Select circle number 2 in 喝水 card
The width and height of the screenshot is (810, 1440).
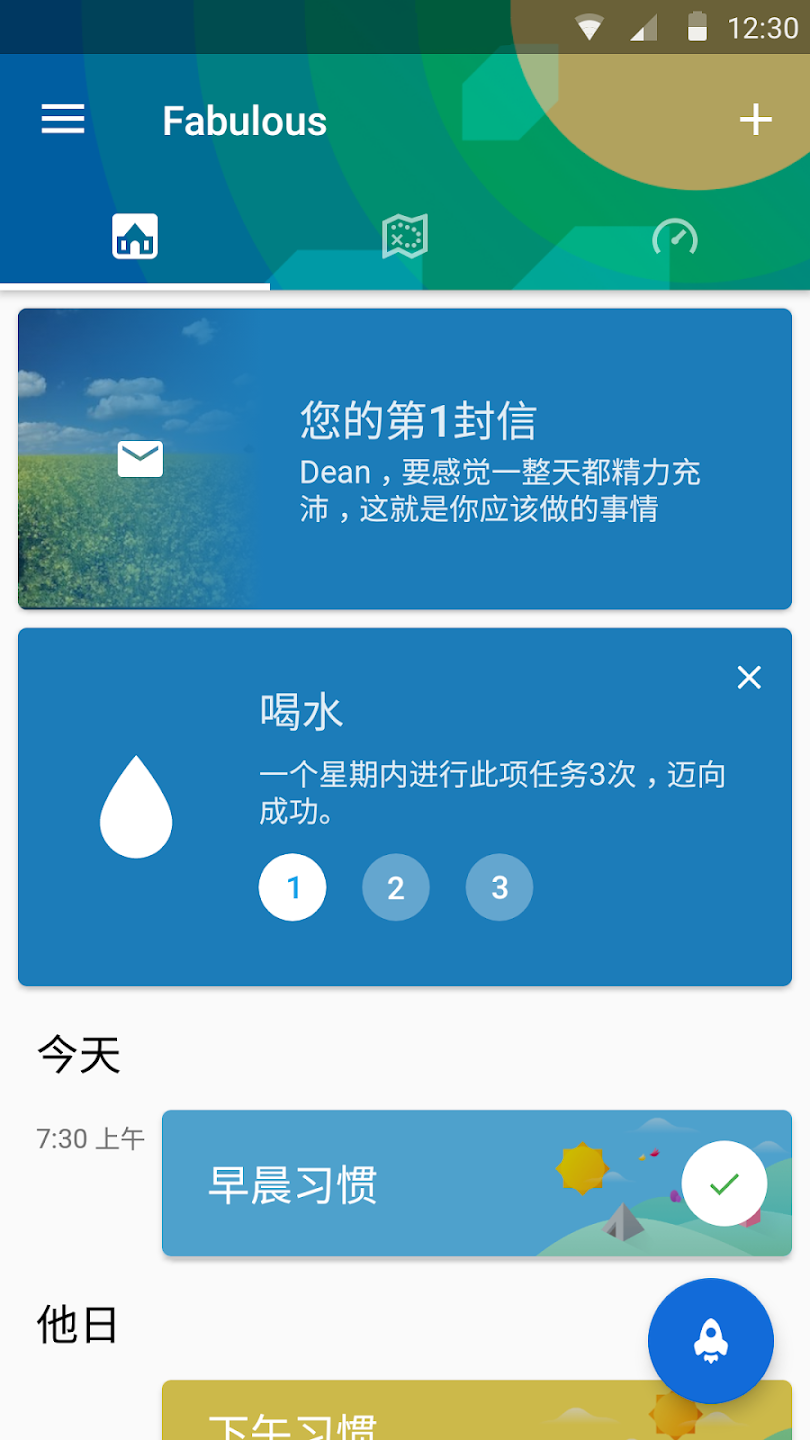(x=396, y=887)
